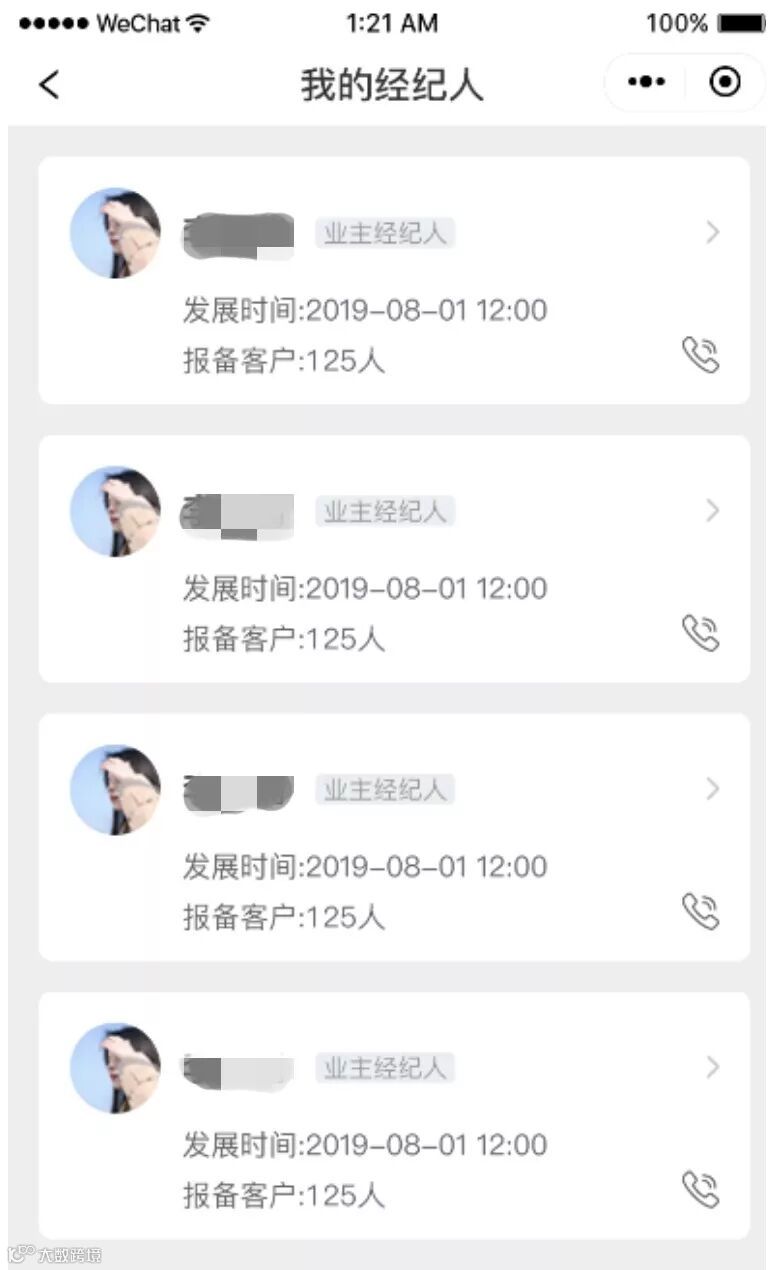
Task: Open the mini program three-dot menu
Action: pyautogui.click(x=646, y=83)
